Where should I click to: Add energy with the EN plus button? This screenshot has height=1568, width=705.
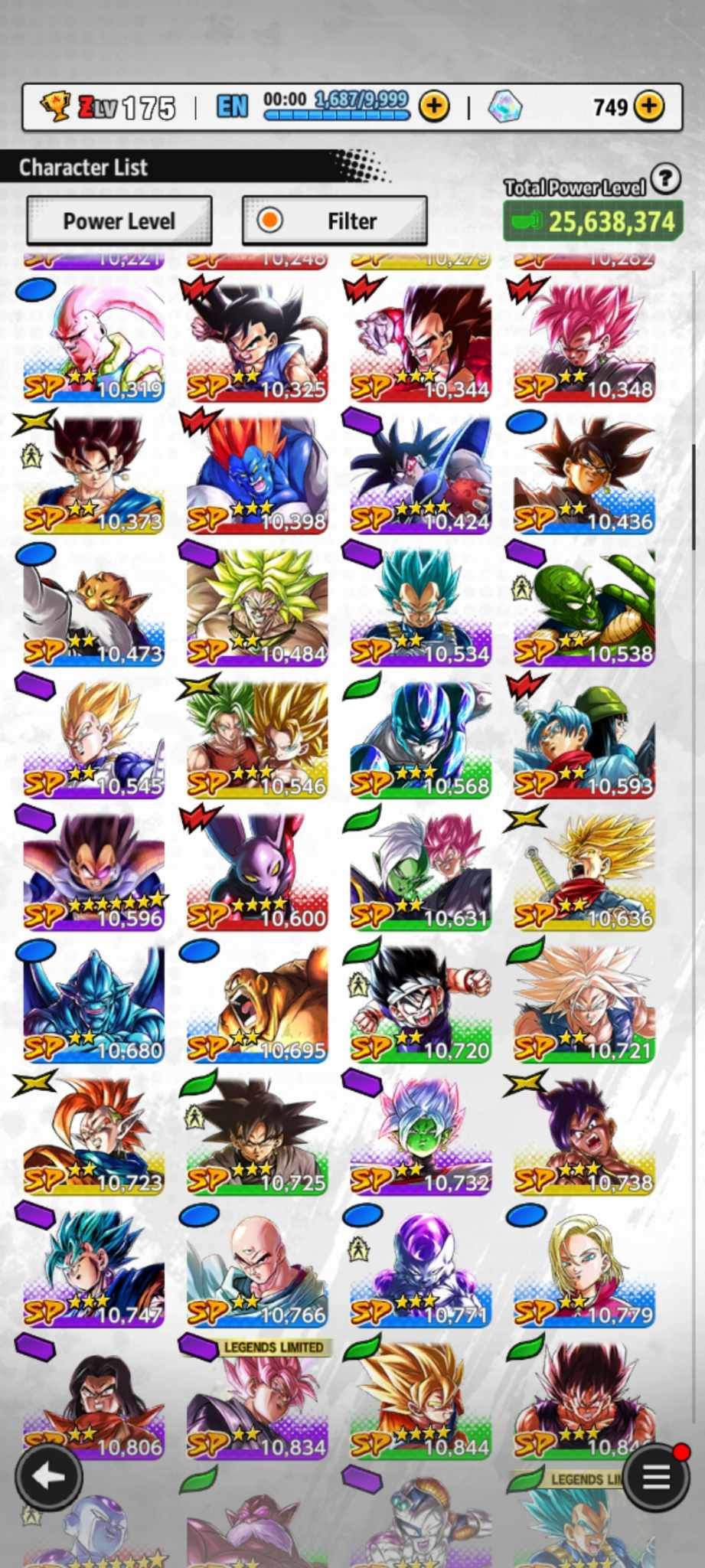(434, 106)
